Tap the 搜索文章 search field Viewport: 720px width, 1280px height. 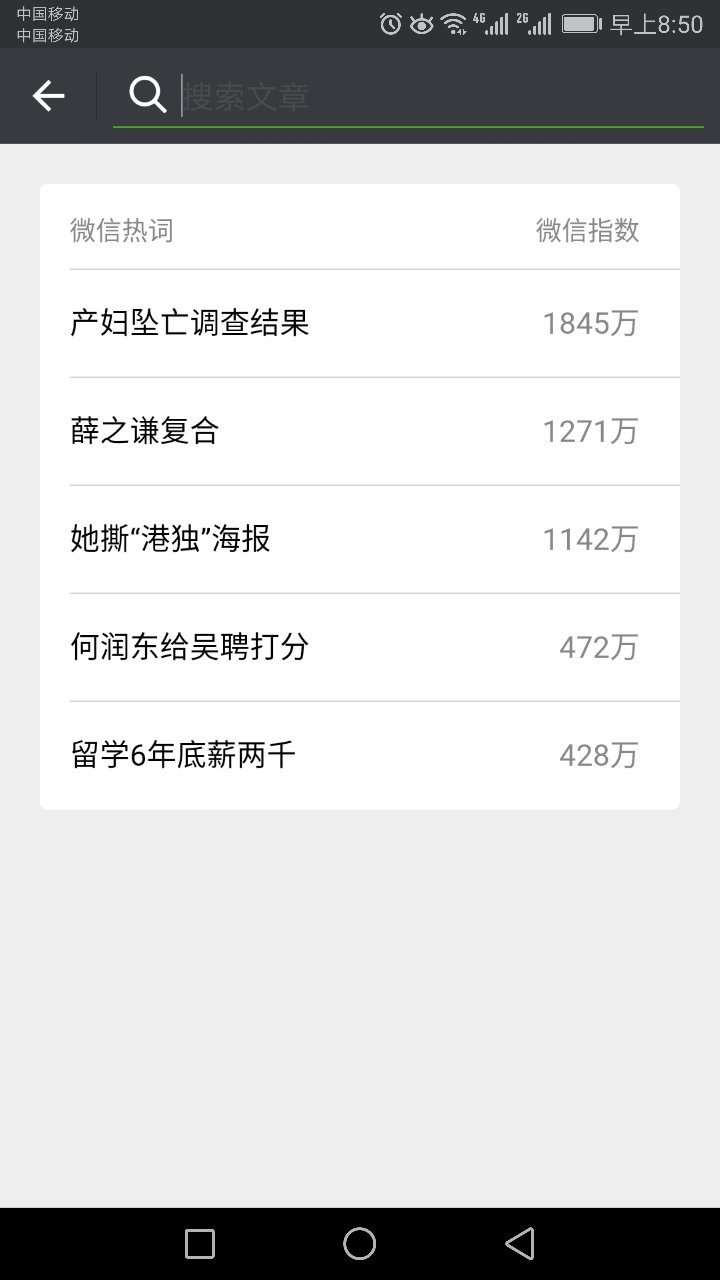[x=420, y=96]
